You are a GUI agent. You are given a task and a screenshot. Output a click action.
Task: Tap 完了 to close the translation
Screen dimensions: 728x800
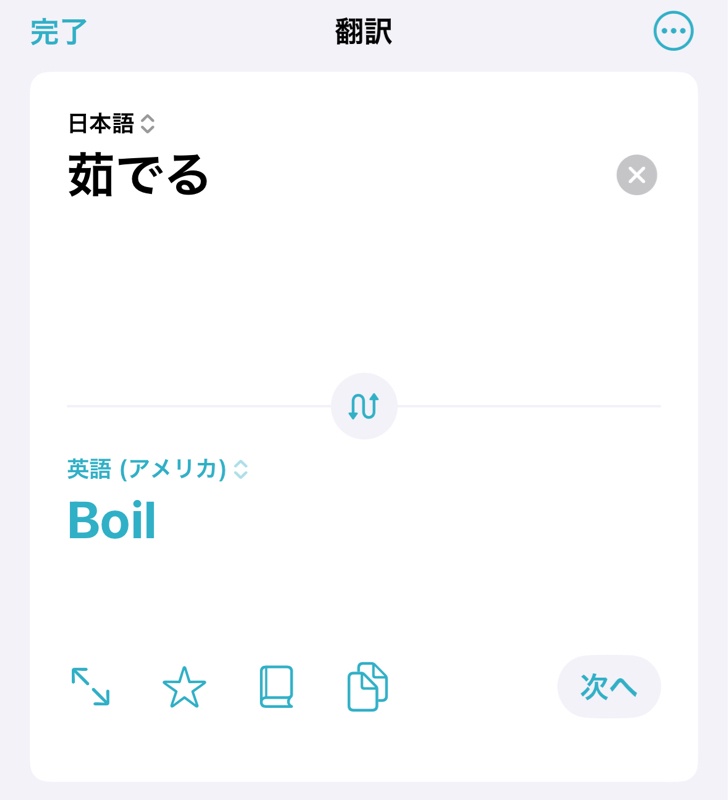click(x=59, y=32)
